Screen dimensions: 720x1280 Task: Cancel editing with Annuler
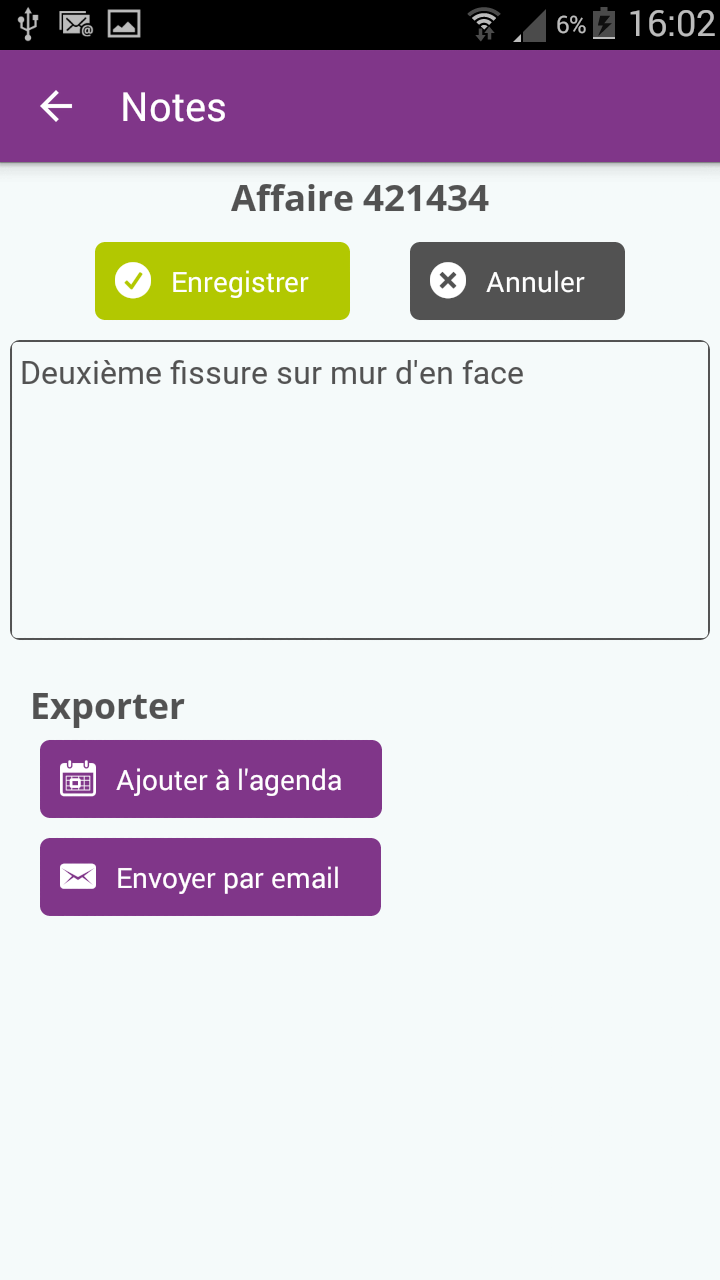pos(517,281)
